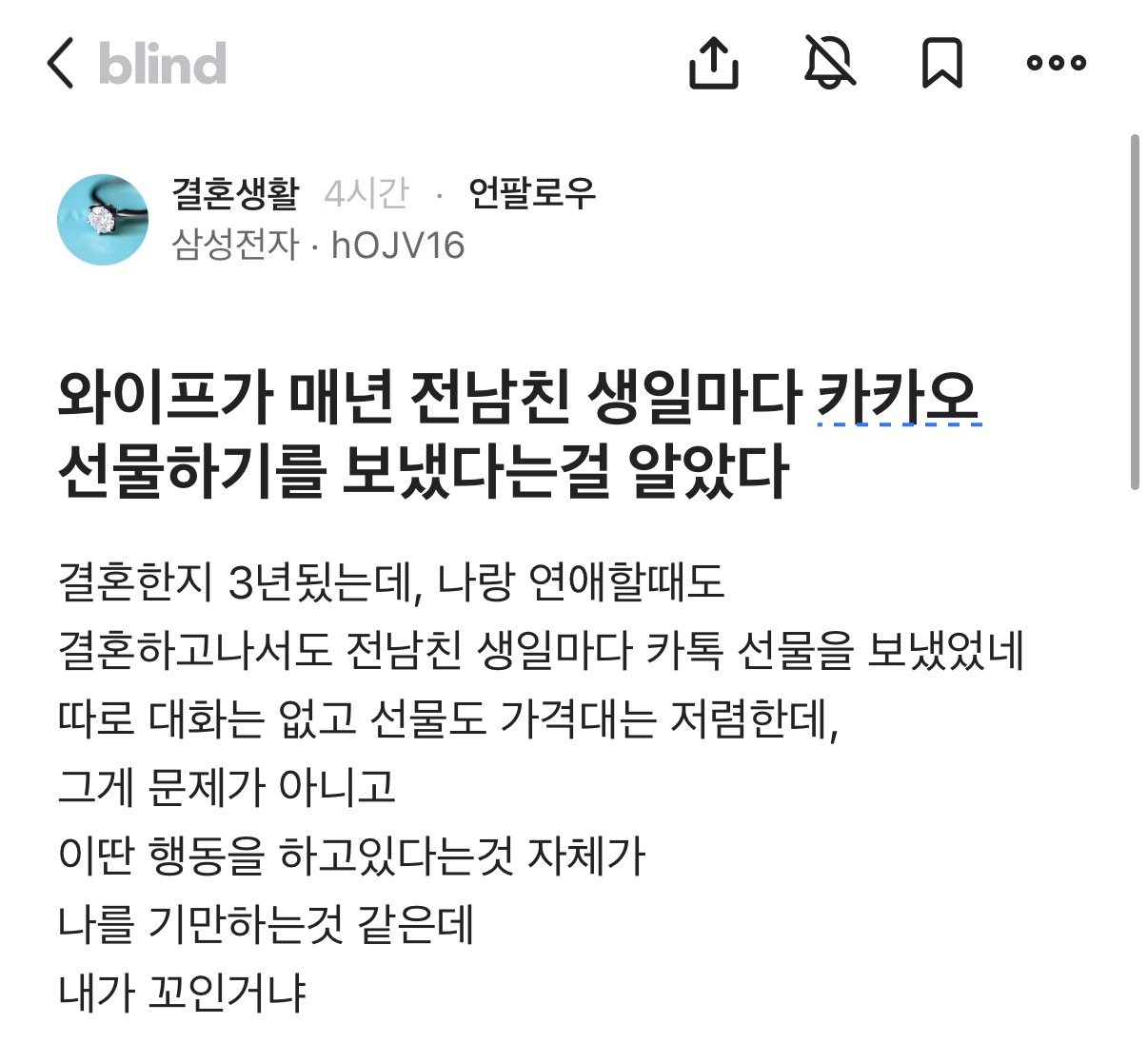Open the three-dot overflow menu
Screen dimensions: 1148x1063
pyautogui.click(x=1056, y=64)
